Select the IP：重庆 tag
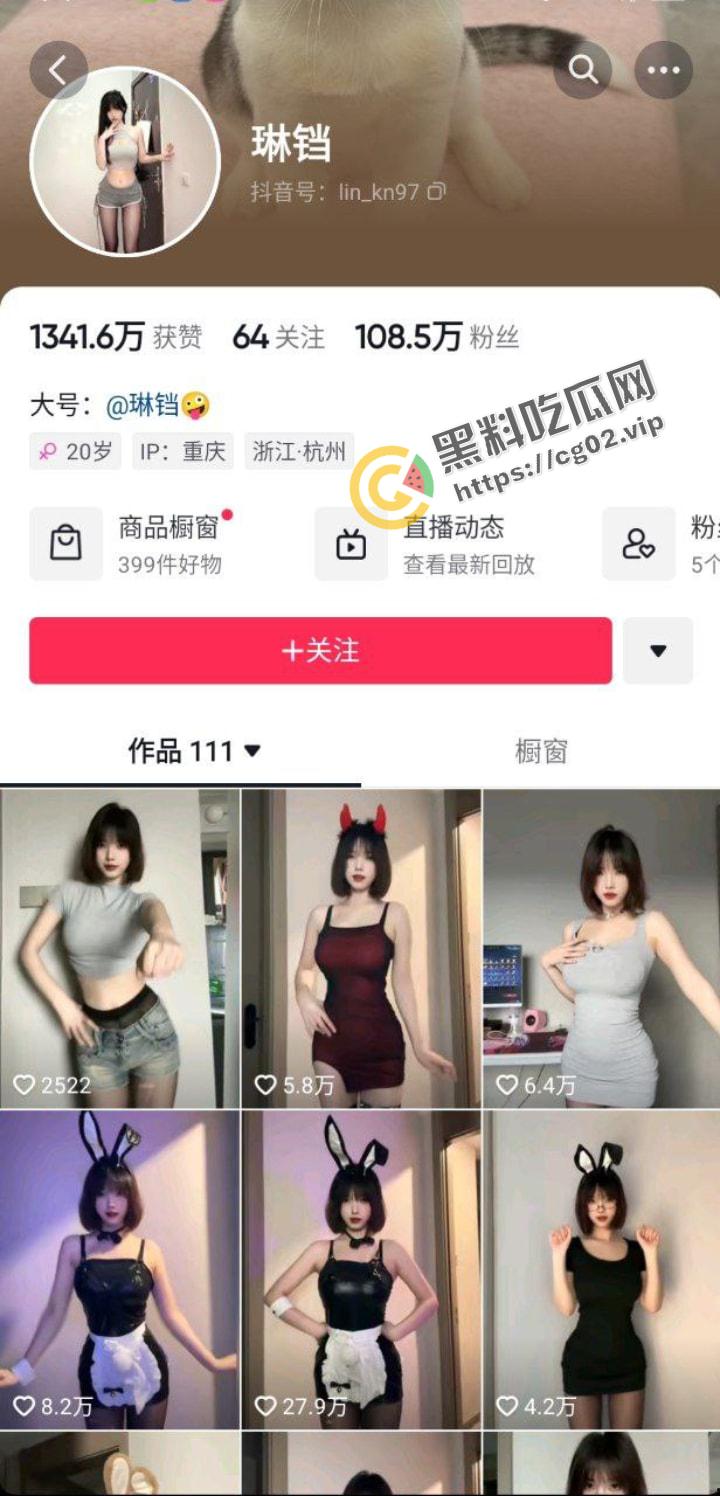 click(183, 451)
